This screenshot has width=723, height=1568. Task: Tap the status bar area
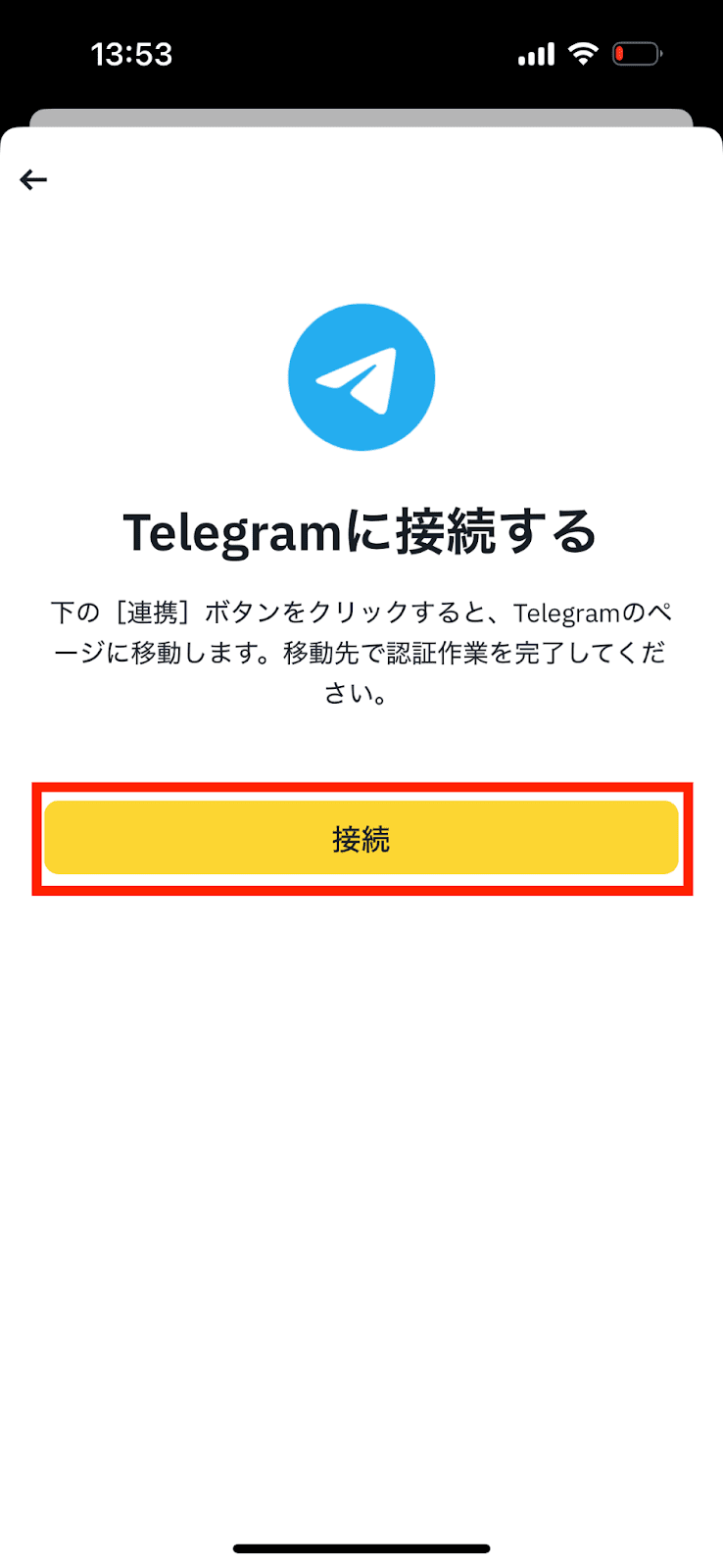(x=361, y=54)
